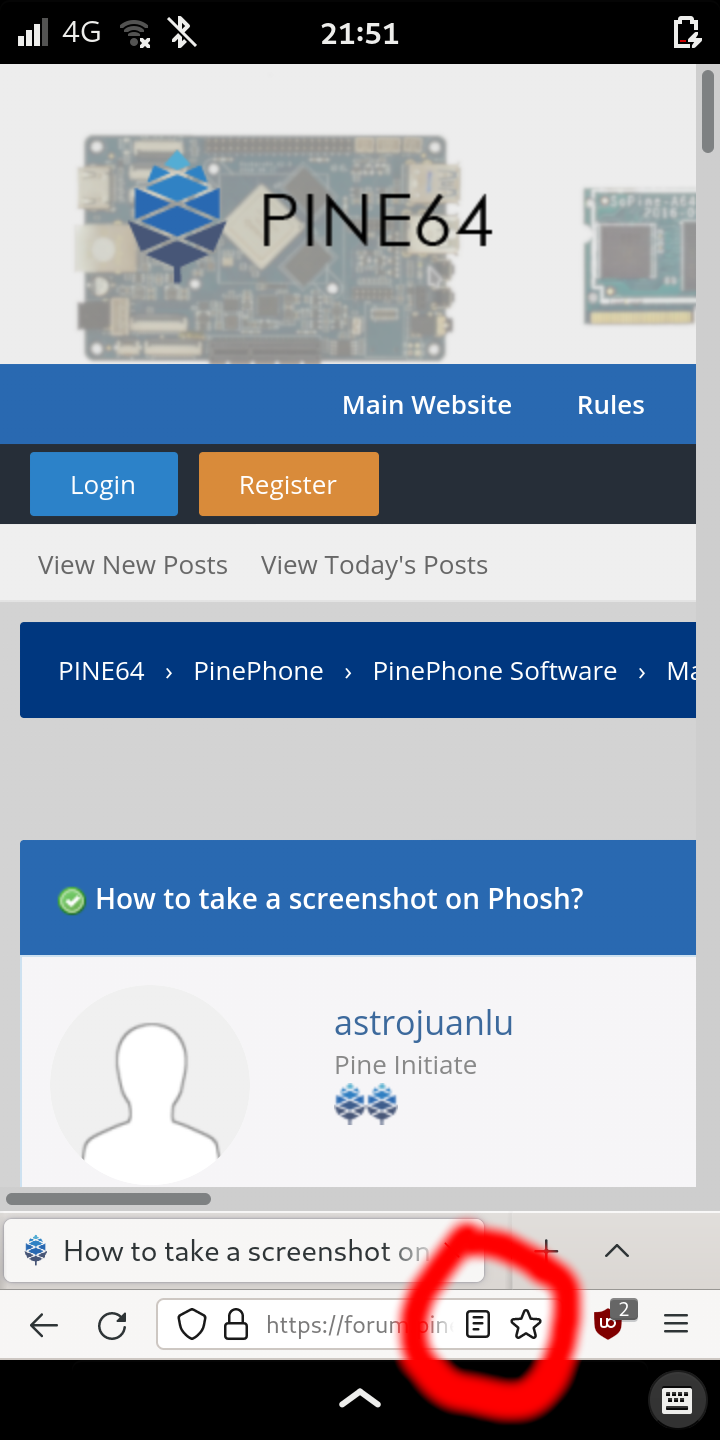
Task: Tap the Register button
Action: click(288, 485)
